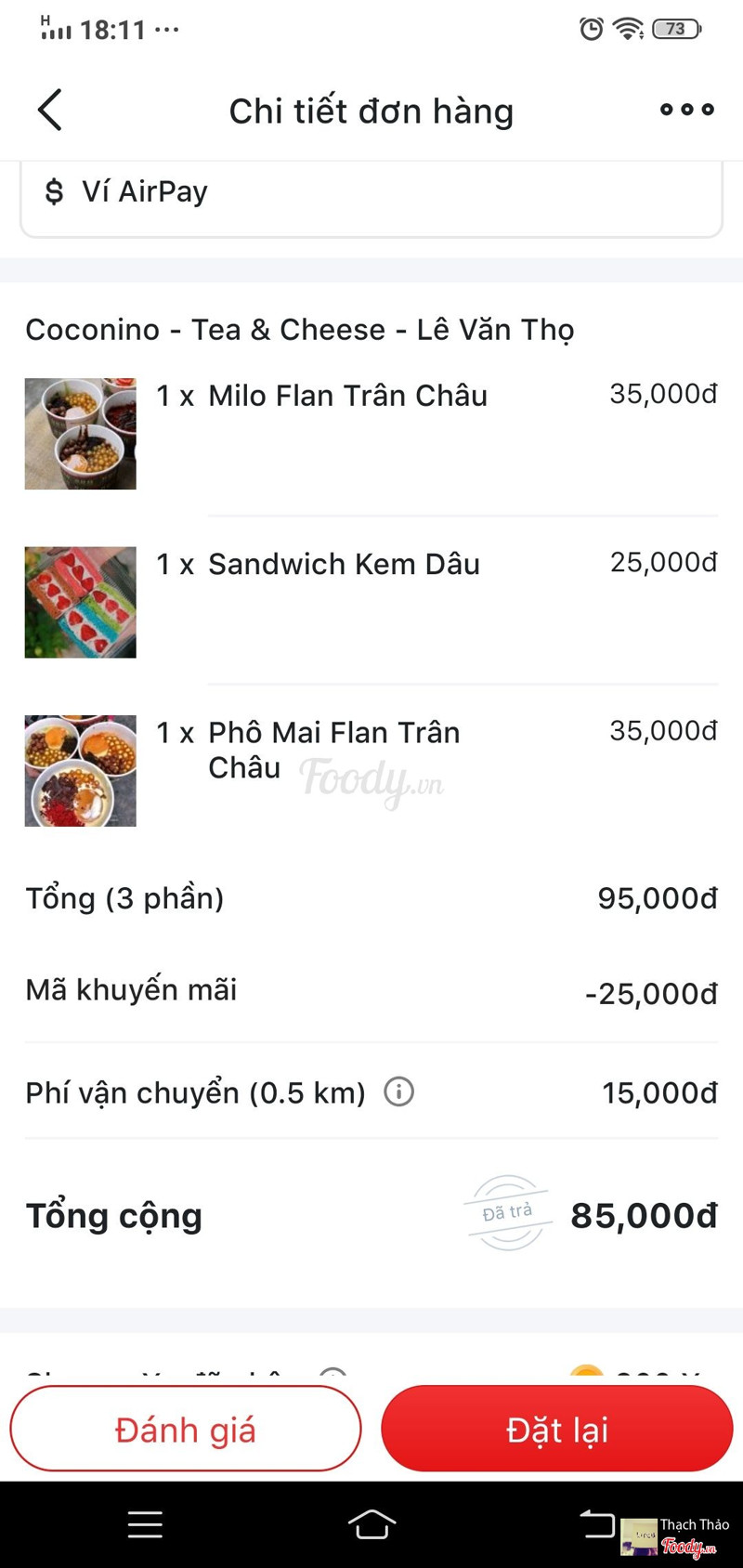Open the system recent apps menu

pyautogui.click(x=145, y=1524)
